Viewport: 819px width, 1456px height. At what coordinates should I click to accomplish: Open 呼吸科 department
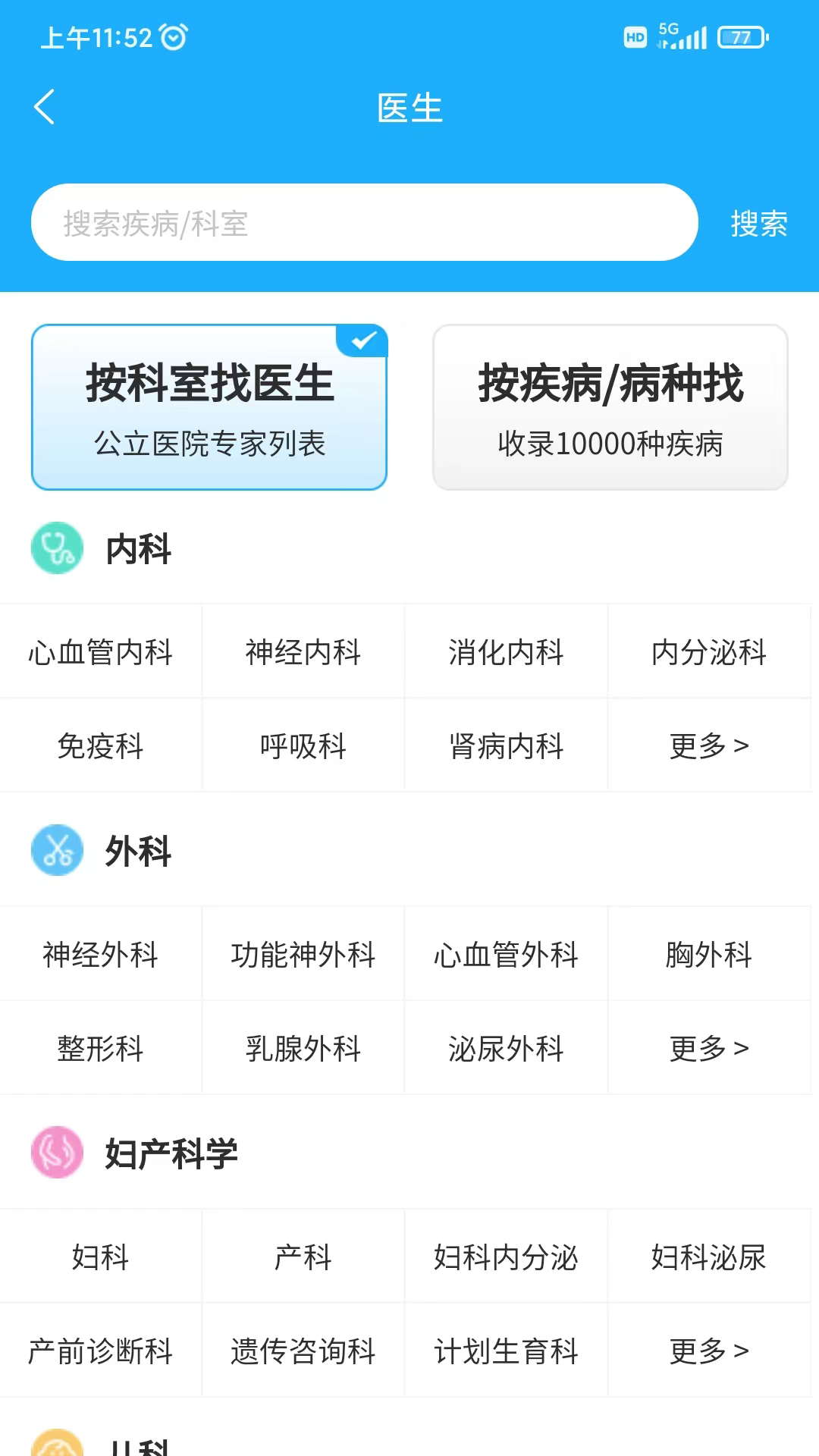[303, 746]
